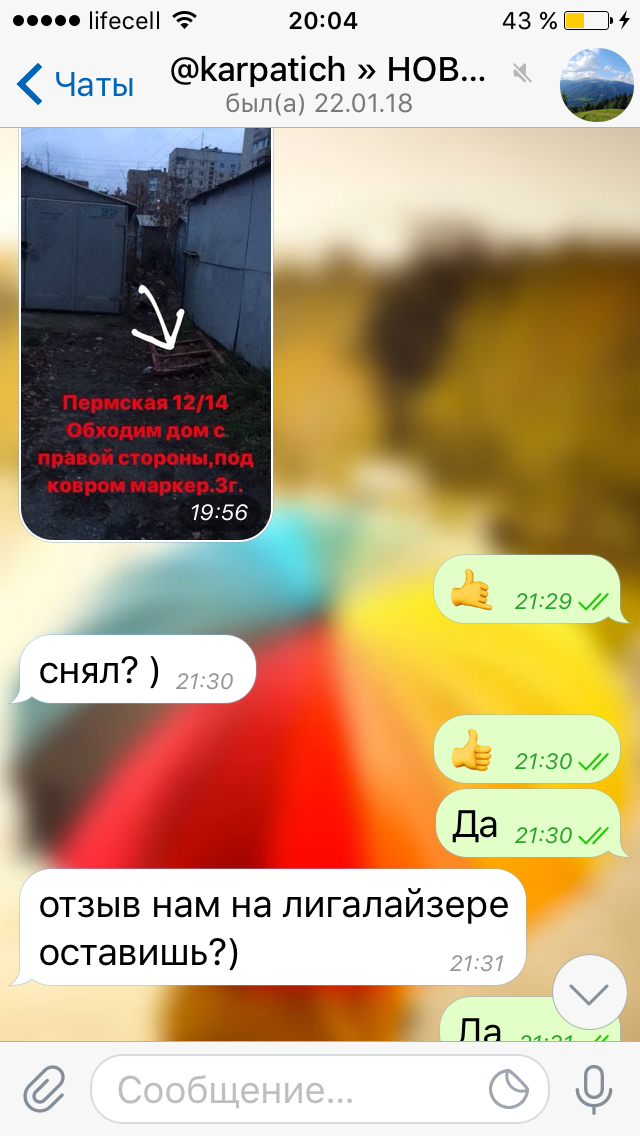640x1136 pixels.
Task: Jump to latest messages with down arrow
Action: point(589,993)
